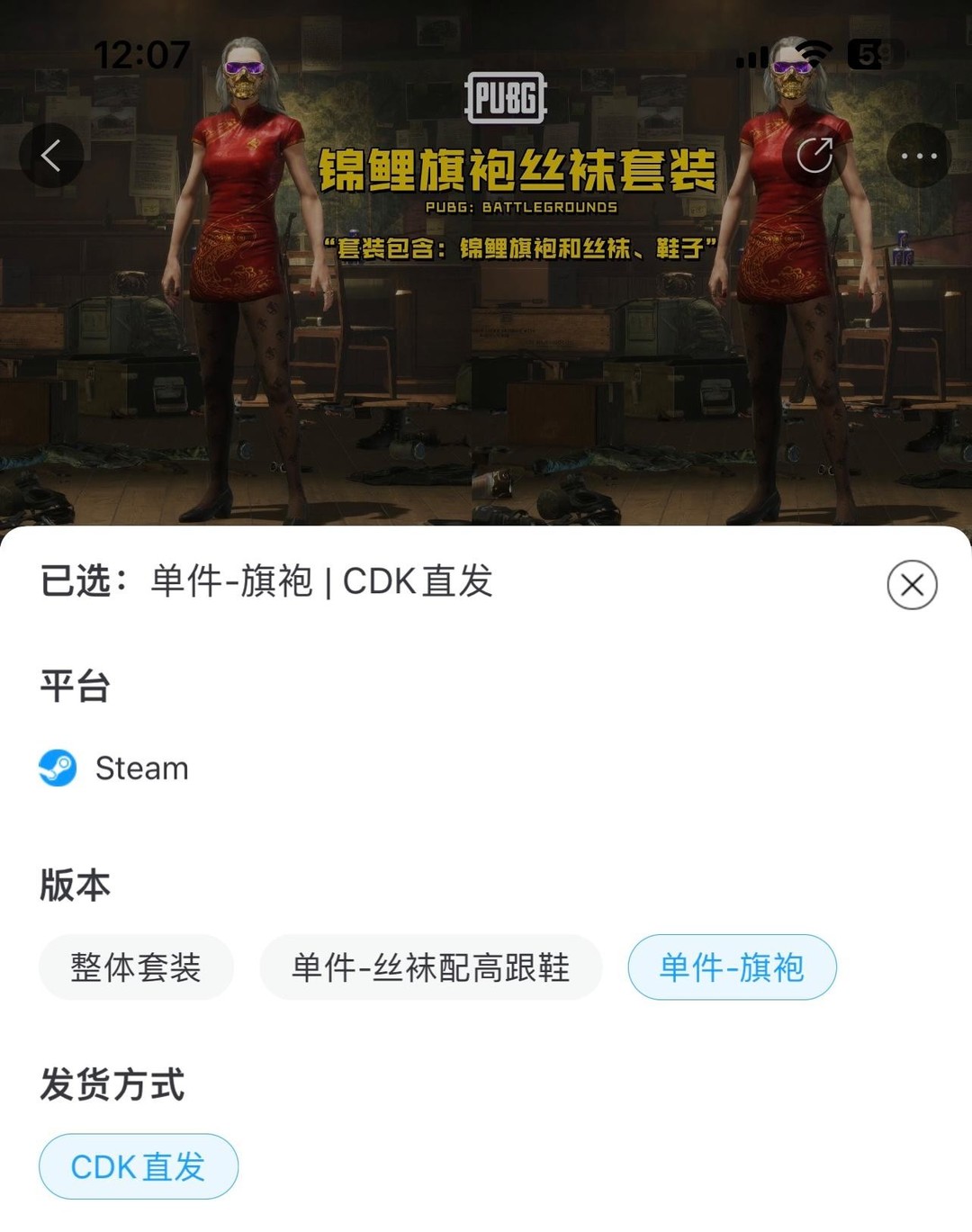This screenshot has height=1232, width=972.
Task: Tap the Steam platform icon
Action: 57,769
